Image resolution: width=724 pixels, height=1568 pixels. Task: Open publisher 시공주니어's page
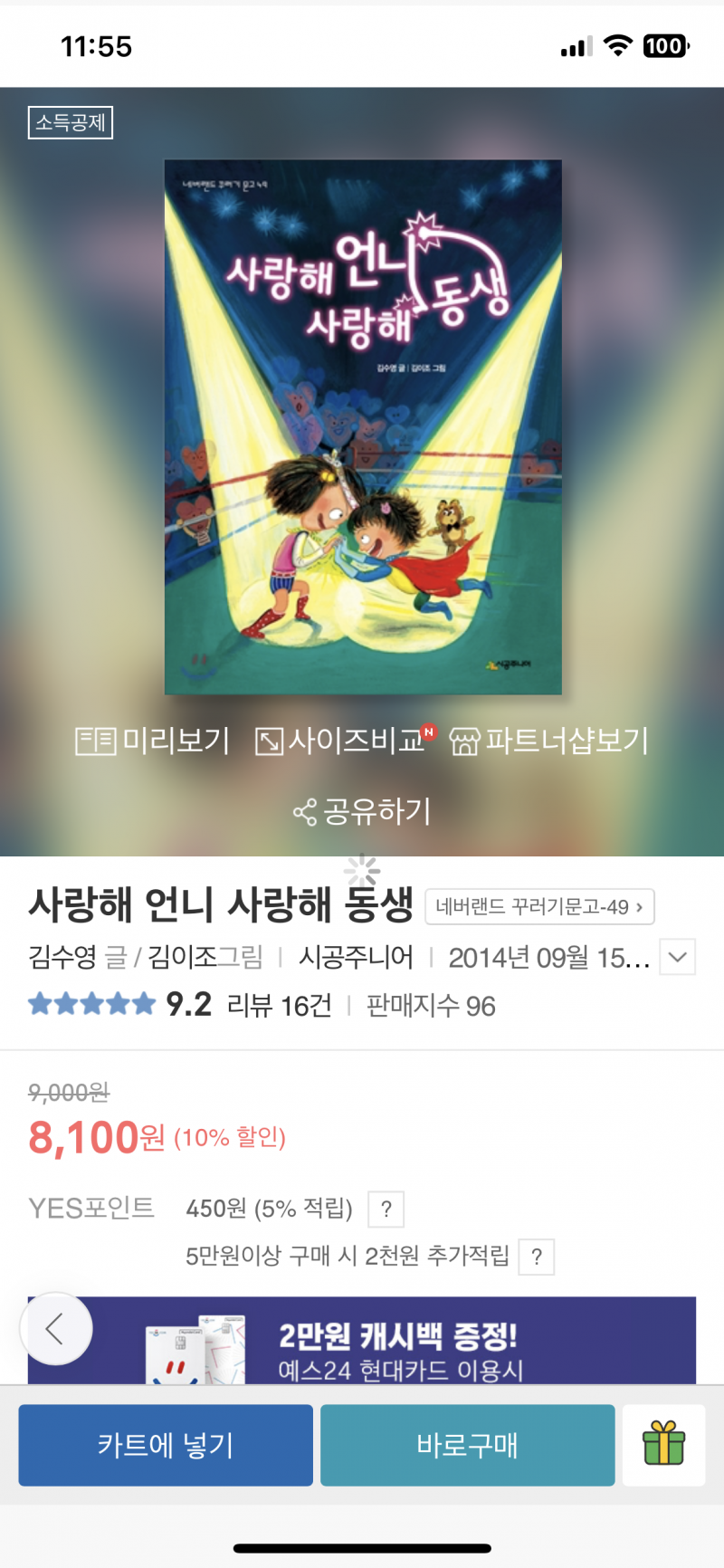(356, 957)
